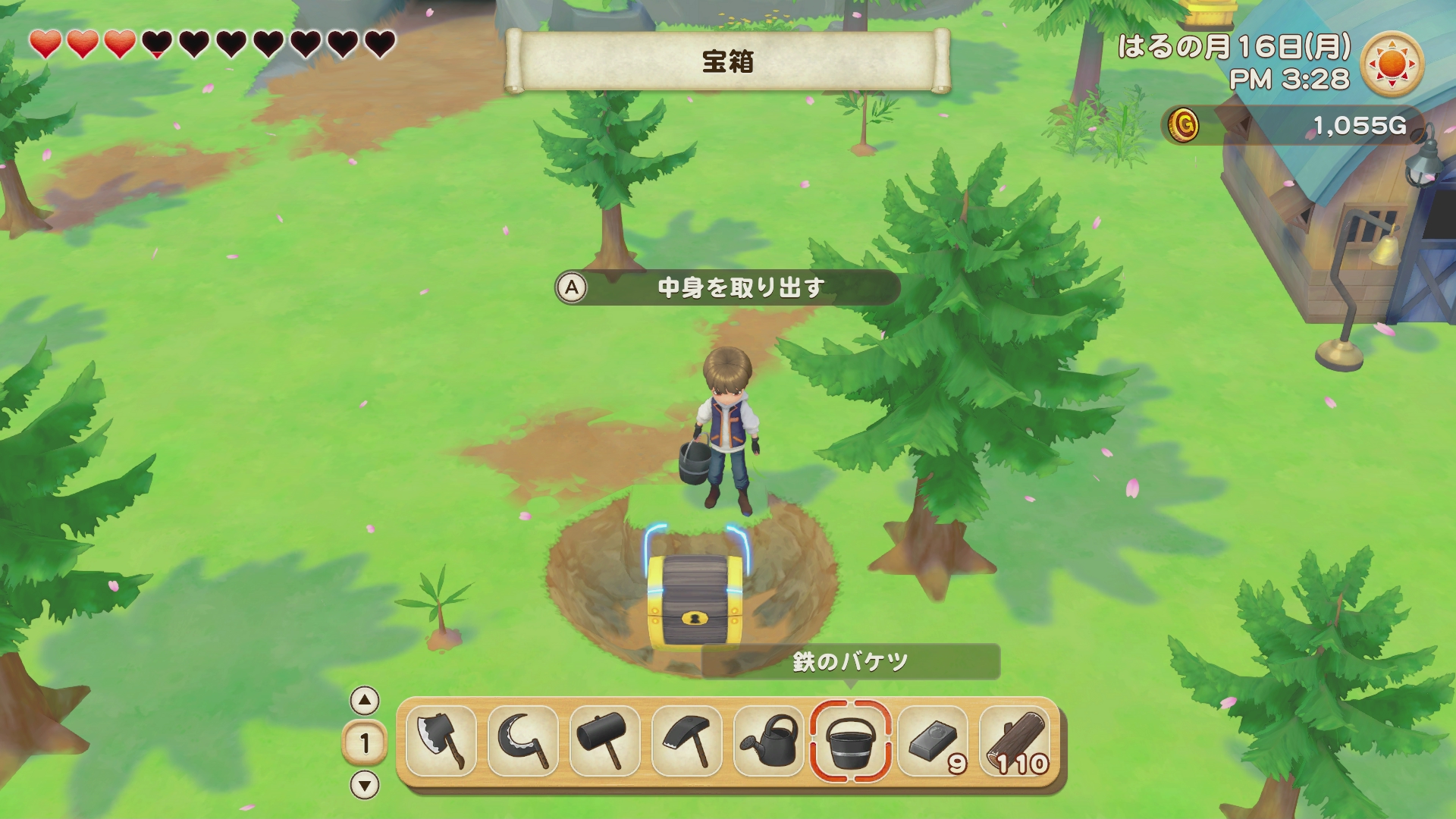Viewport: 1456px width, 819px height.
Task: Select the sickle tool
Action: (x=523, y=742)
